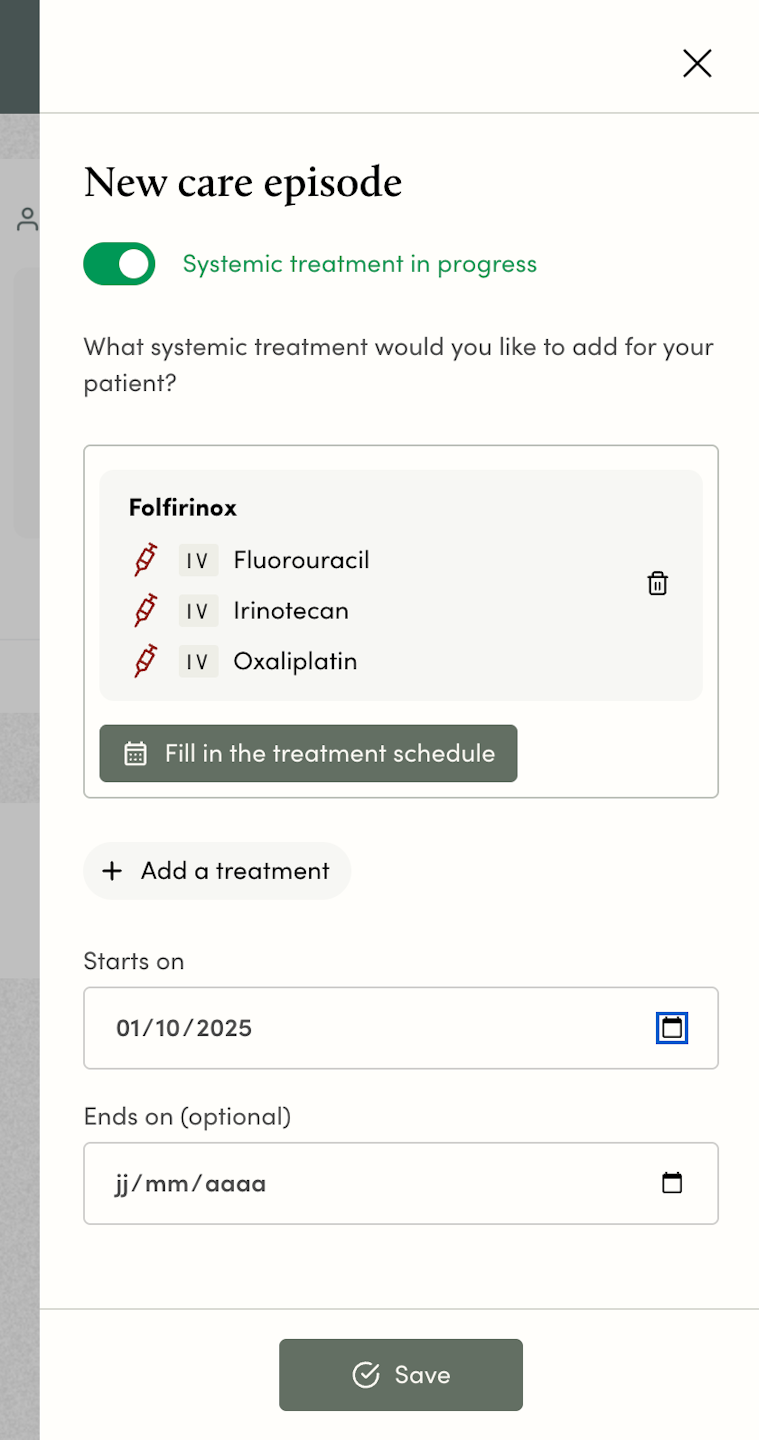This screenshot has width=759, height=1440.
Task: Fill in the treatment schedule
Action: coord(308,753)
